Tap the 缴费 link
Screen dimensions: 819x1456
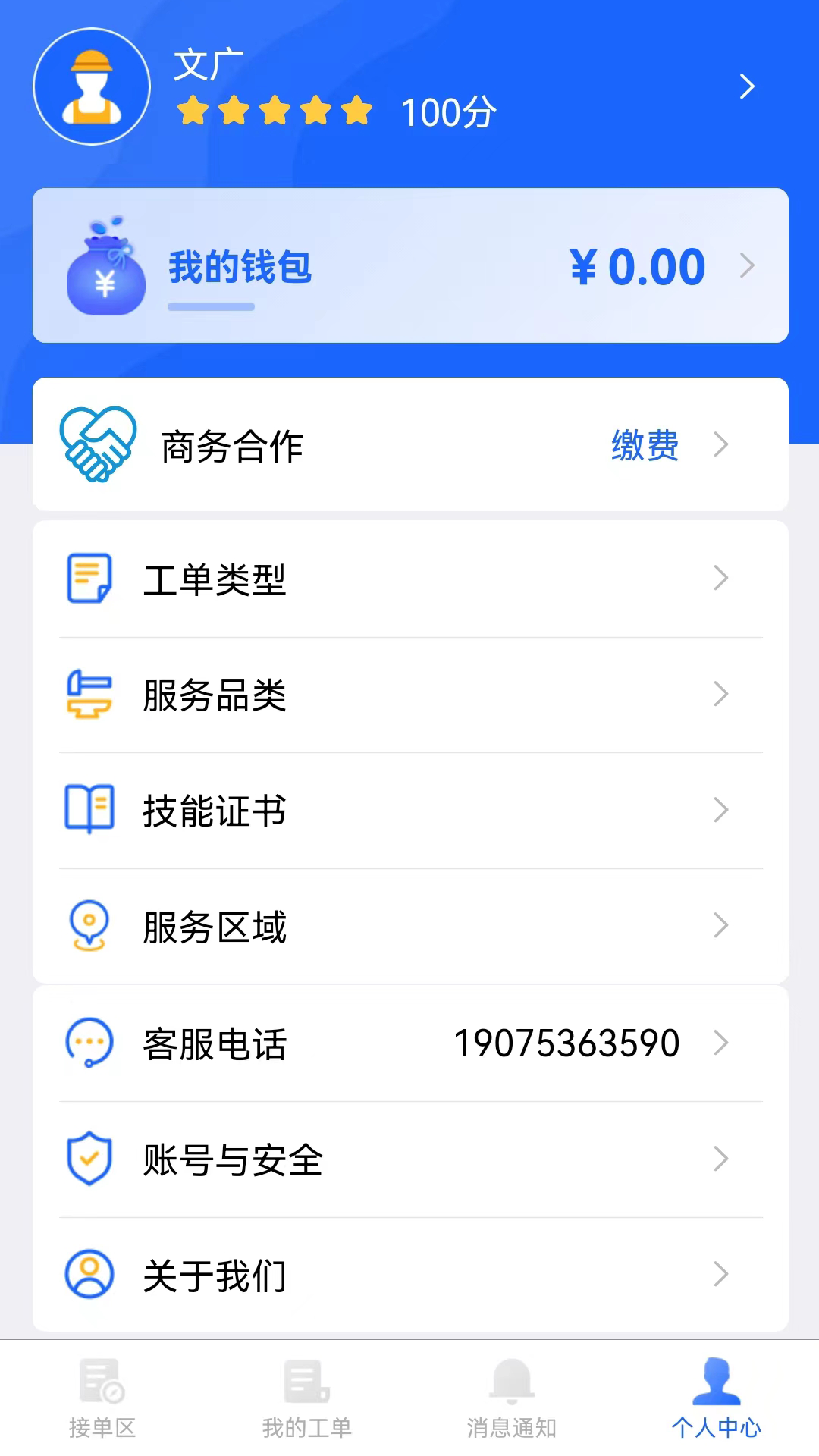click(645, 444)
